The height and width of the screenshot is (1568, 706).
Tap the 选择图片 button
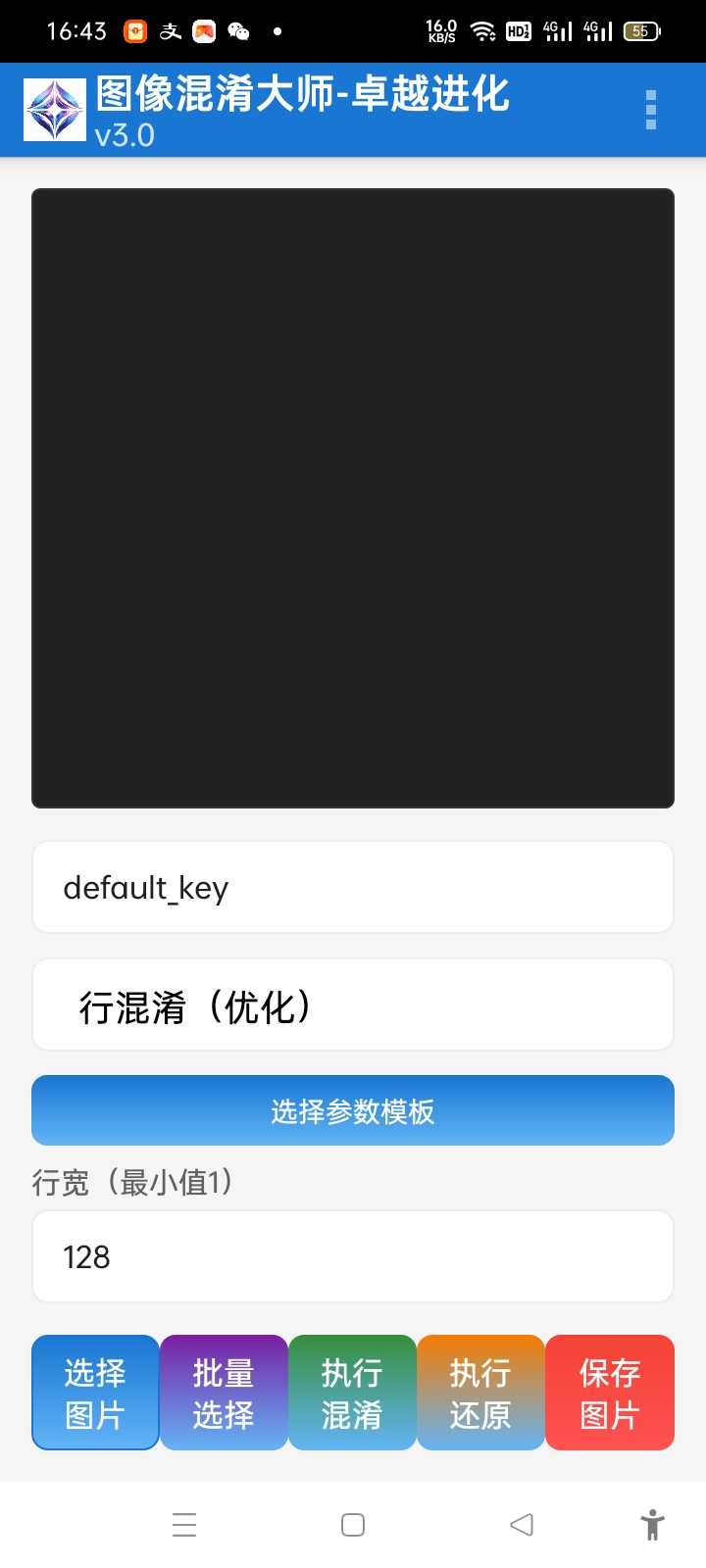pyautogui.click(x=95, y=1393)
